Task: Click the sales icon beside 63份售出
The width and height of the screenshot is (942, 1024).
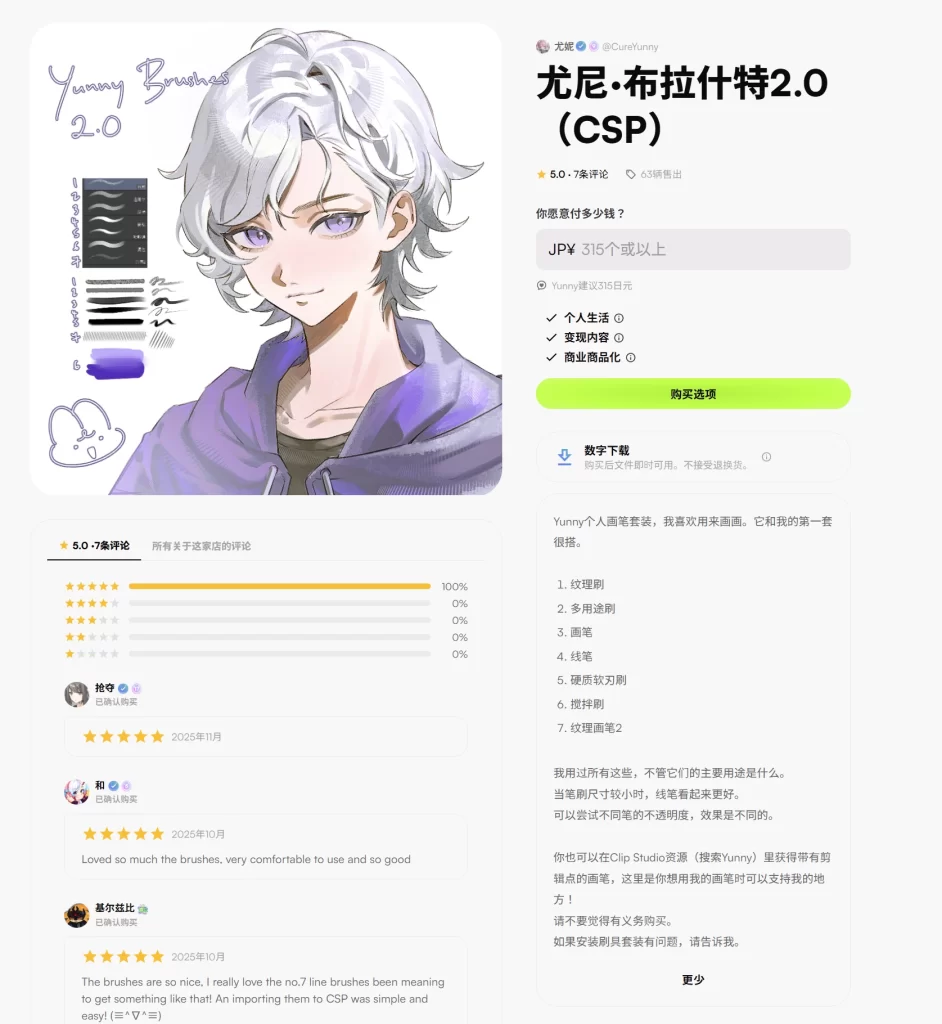Action: [629, 173]
